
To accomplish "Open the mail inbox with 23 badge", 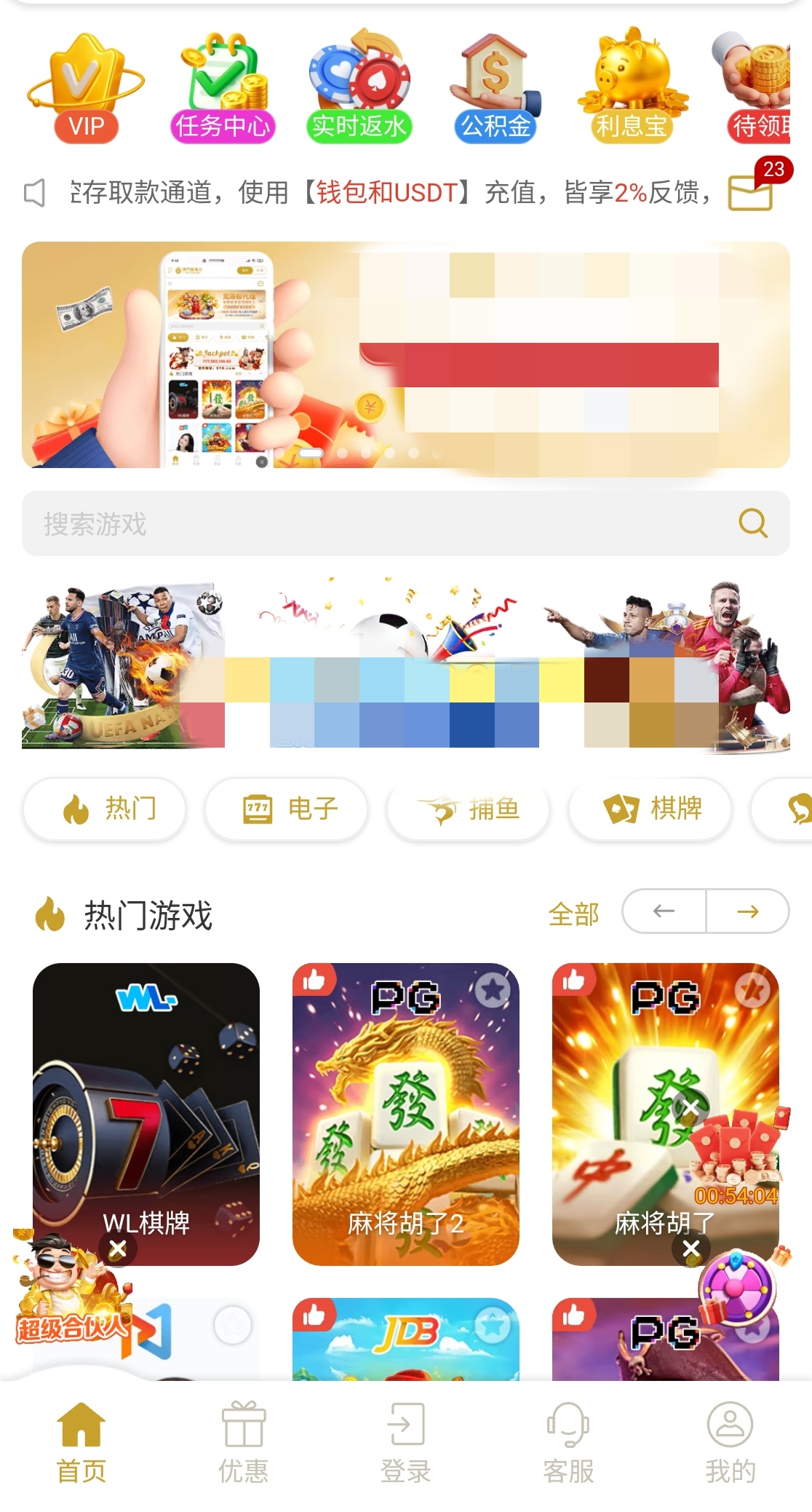I will point(751,191).
